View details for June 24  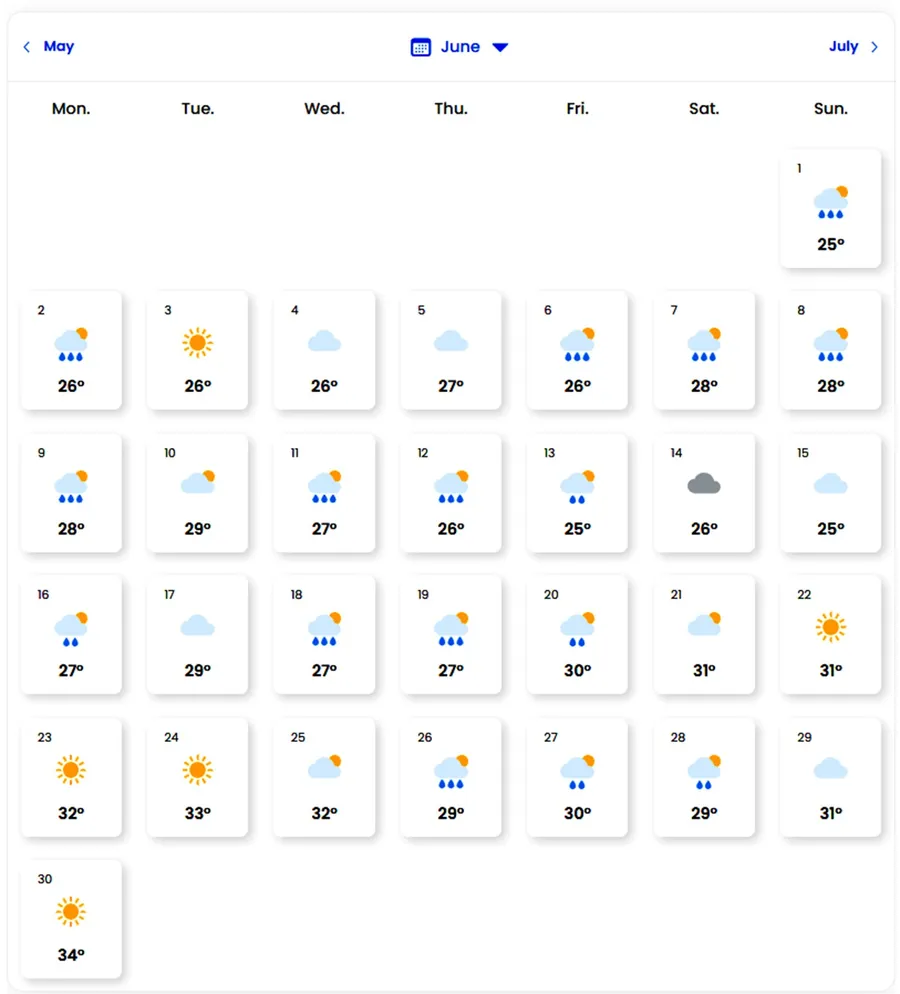(197, 777)
